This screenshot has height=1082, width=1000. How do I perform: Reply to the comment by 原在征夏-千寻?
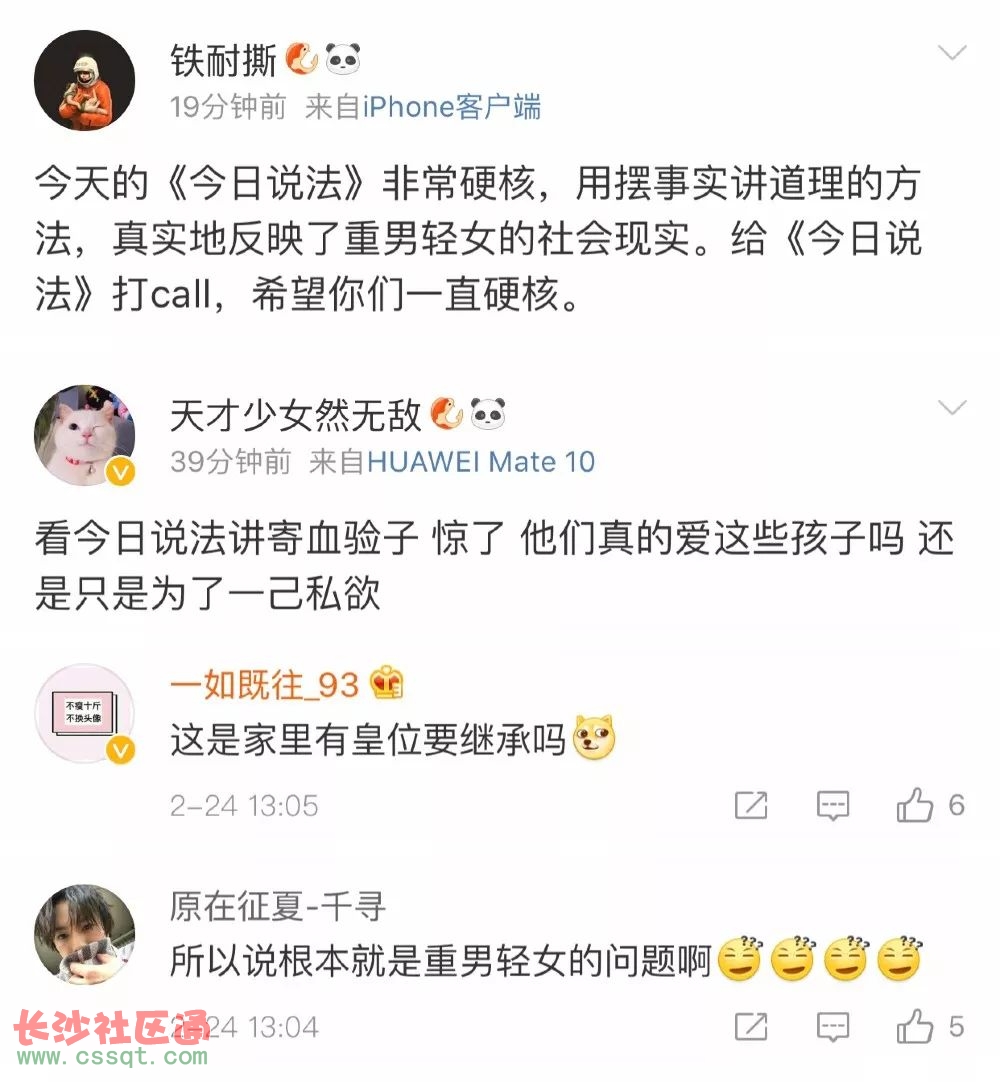tap(833, 1026)
